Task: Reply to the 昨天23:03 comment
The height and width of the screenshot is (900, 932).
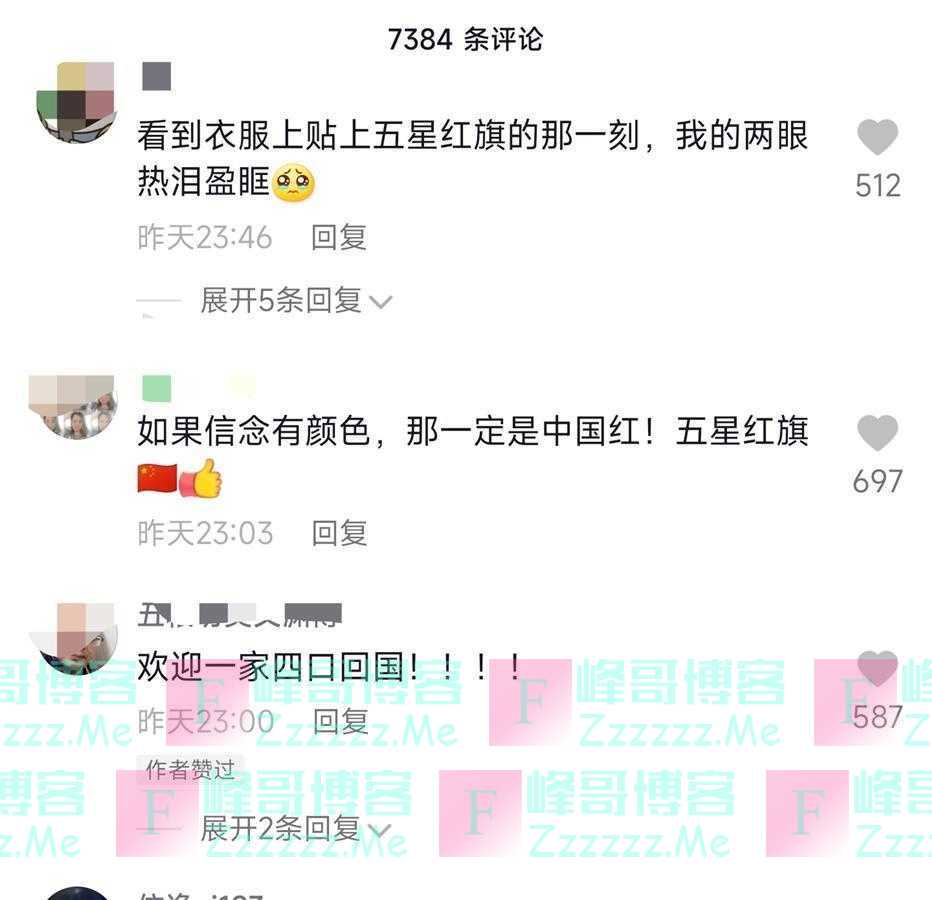Action: [x=339, y=533]
